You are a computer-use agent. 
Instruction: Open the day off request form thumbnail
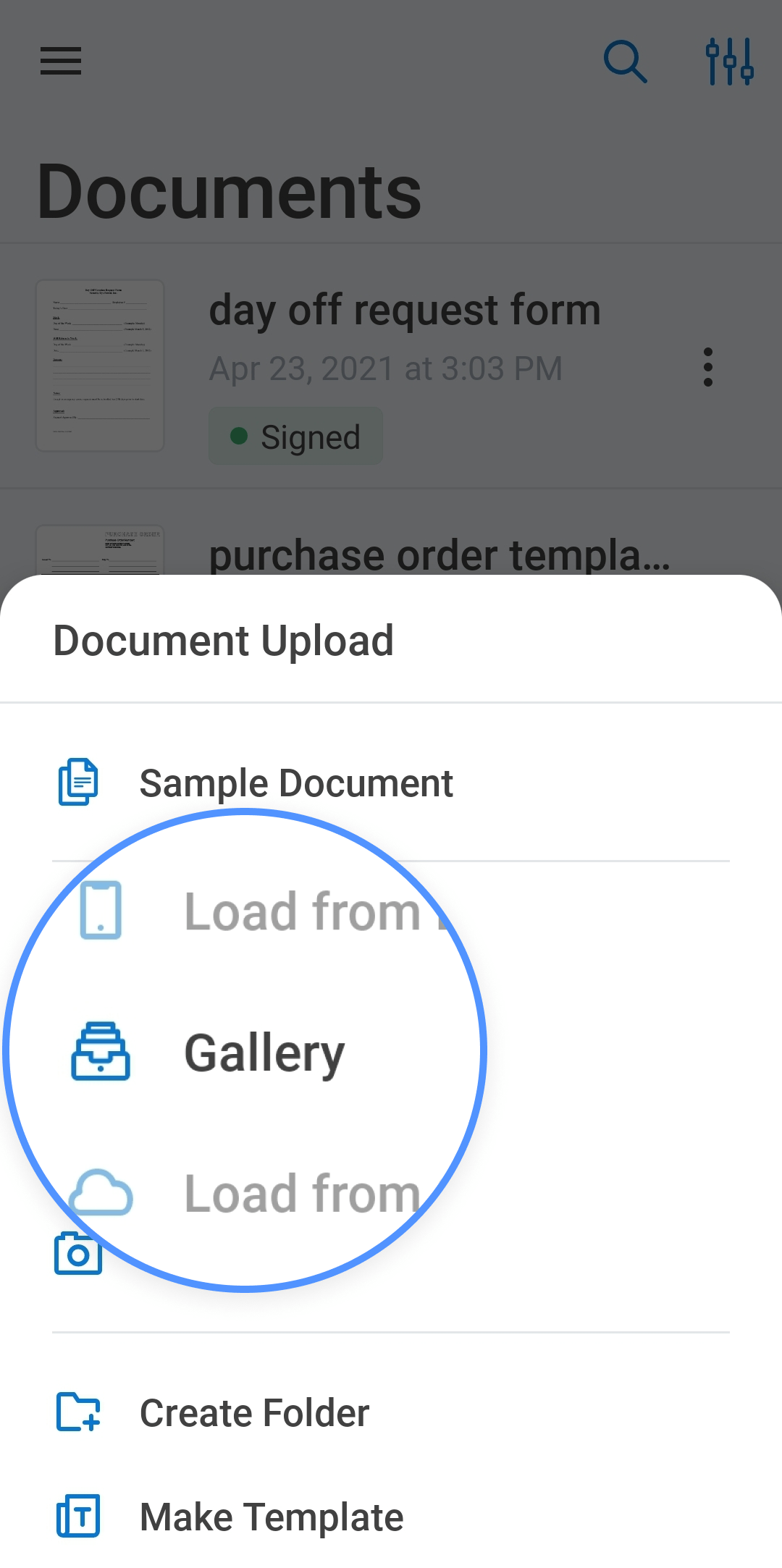(100, 363)
